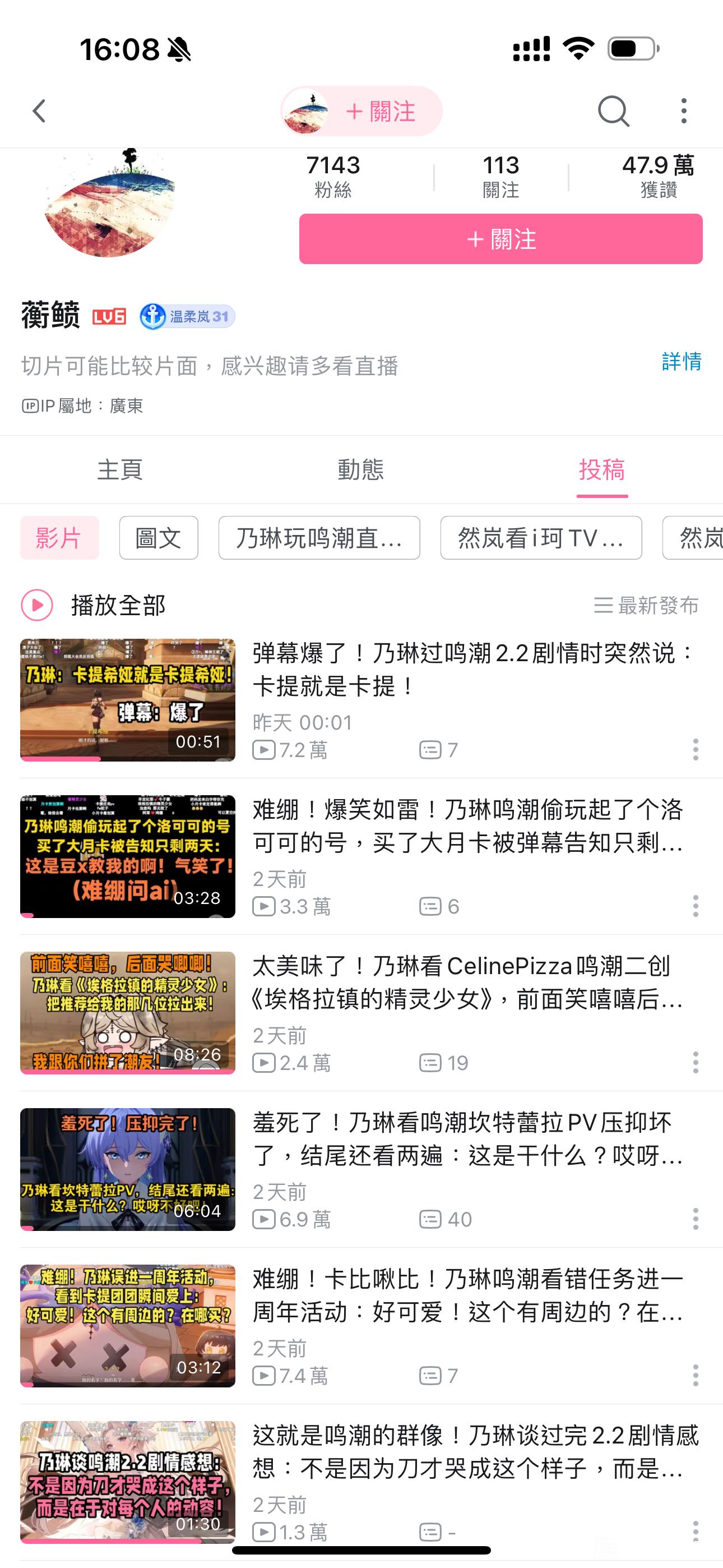Image resolution: width=723 pixels, height=1568 pixels.
Task: Open more options for 弹幕爆了 video
Action: [x=695, y=750]
